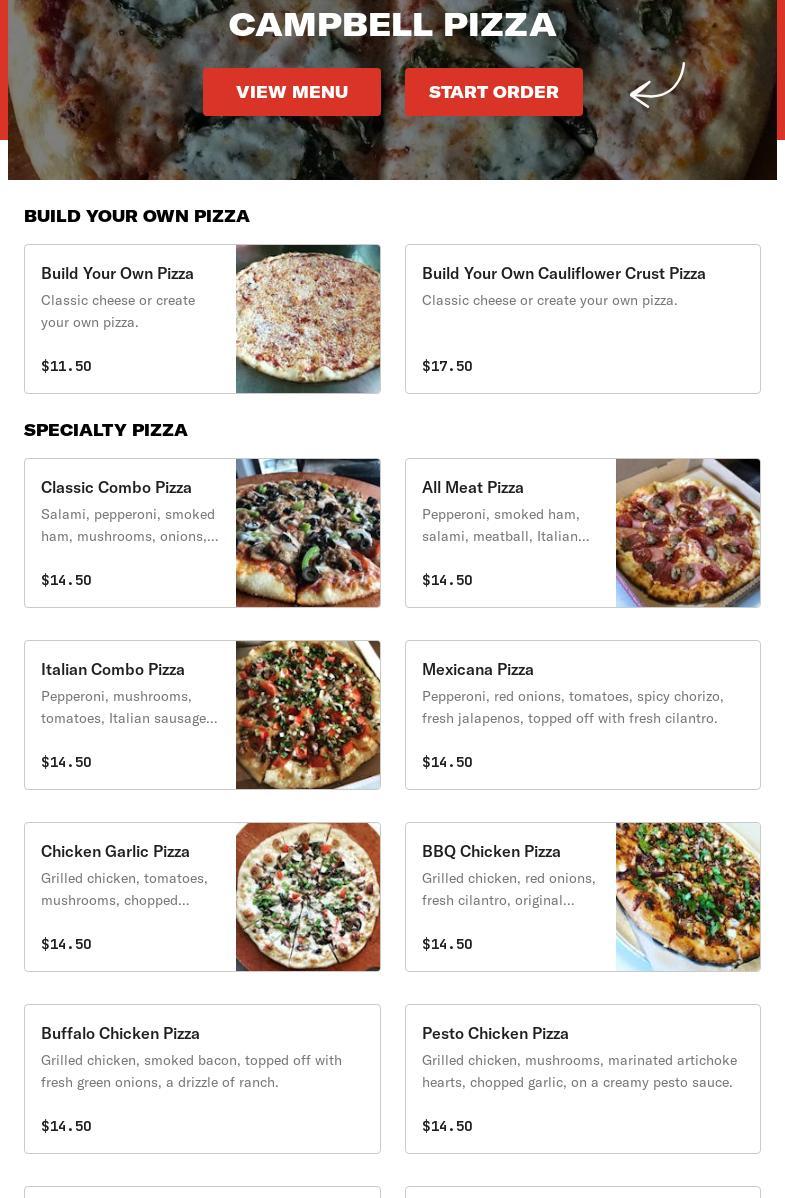785x1198 pixels.
Task: Open the Build Your Own Pizza card
Action: point(202,319)
